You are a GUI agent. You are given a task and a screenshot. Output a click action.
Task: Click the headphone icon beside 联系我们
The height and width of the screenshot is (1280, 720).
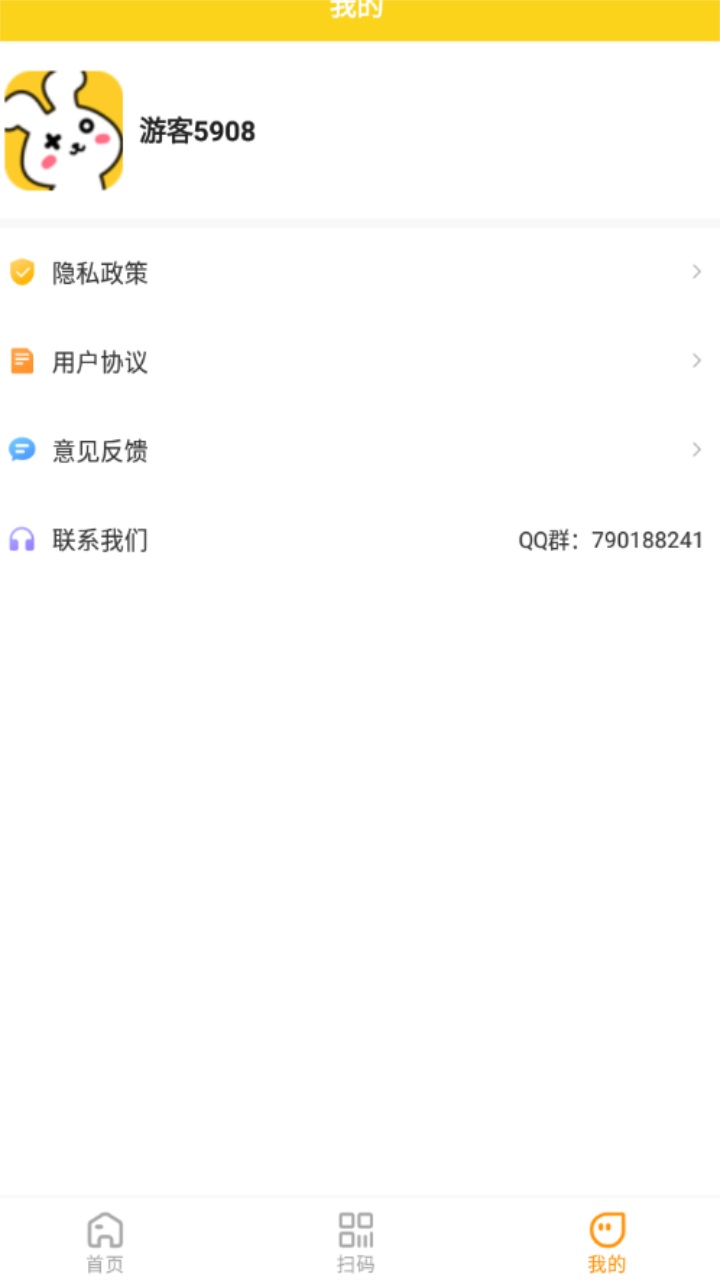click(22, 539)
